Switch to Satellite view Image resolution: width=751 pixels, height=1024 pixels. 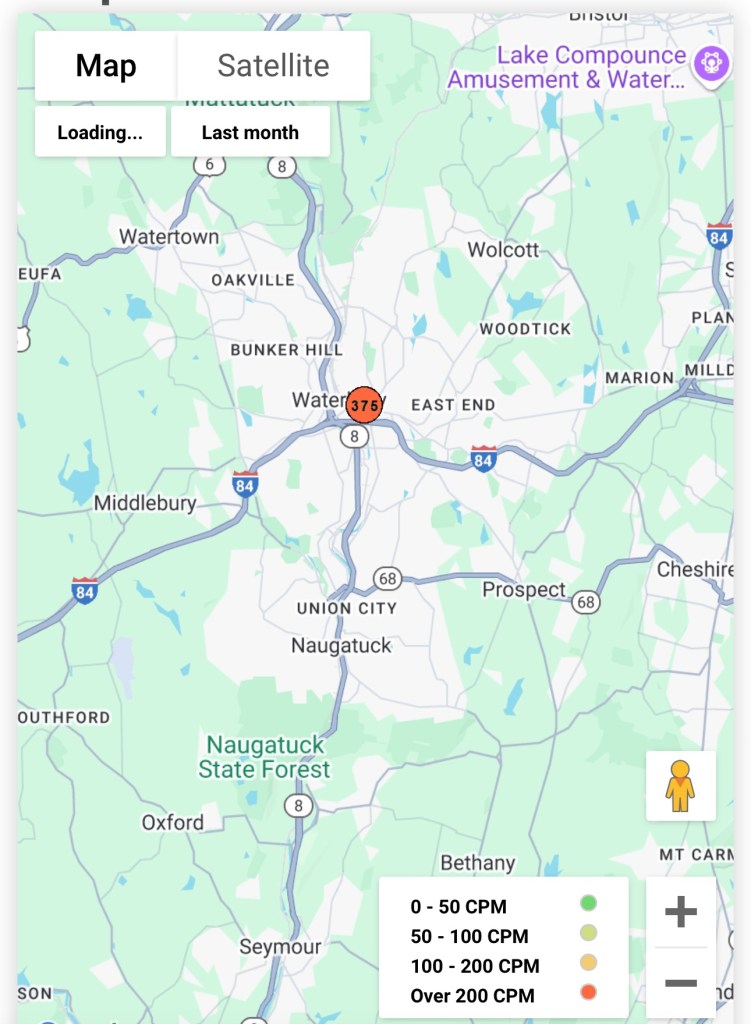(x=273, y=66)
